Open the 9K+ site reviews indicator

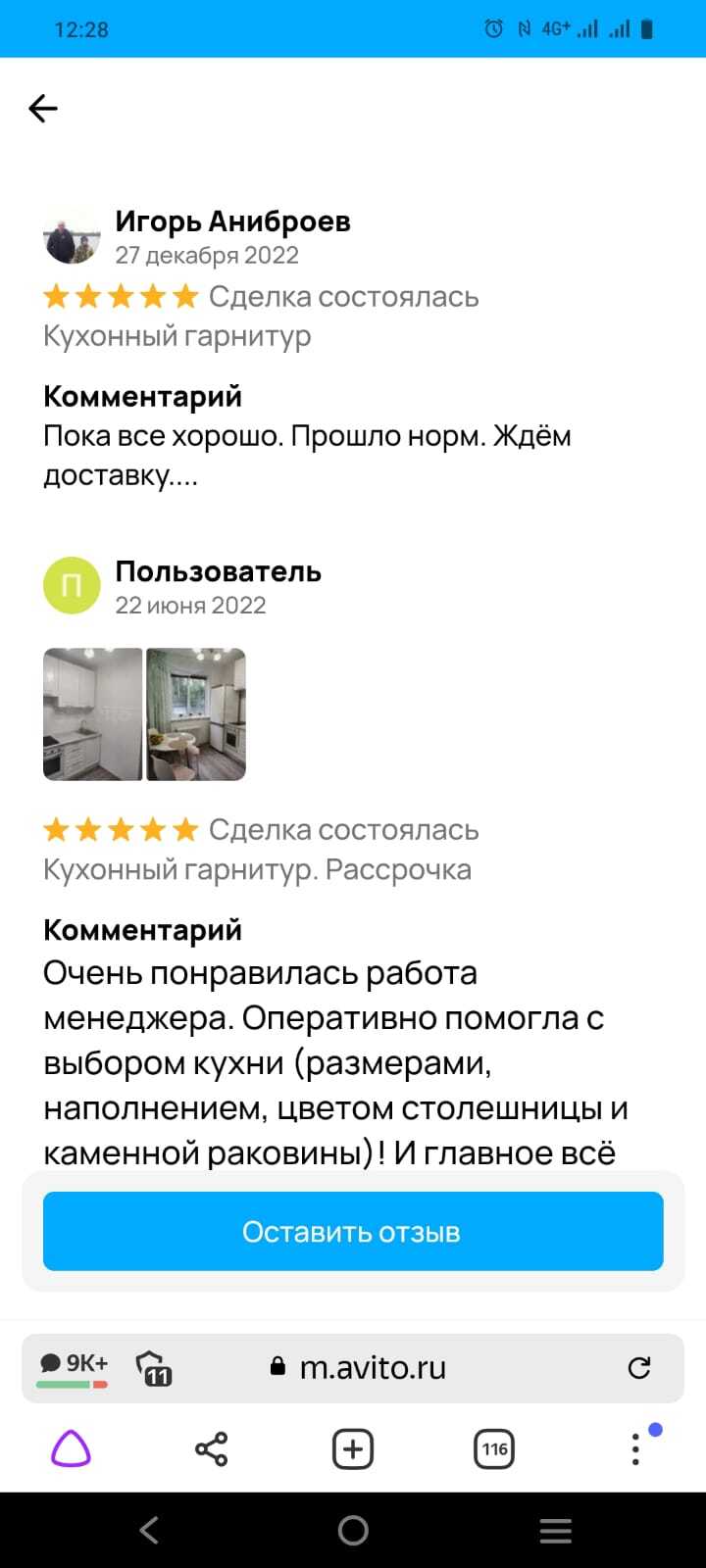[73, 1368]
